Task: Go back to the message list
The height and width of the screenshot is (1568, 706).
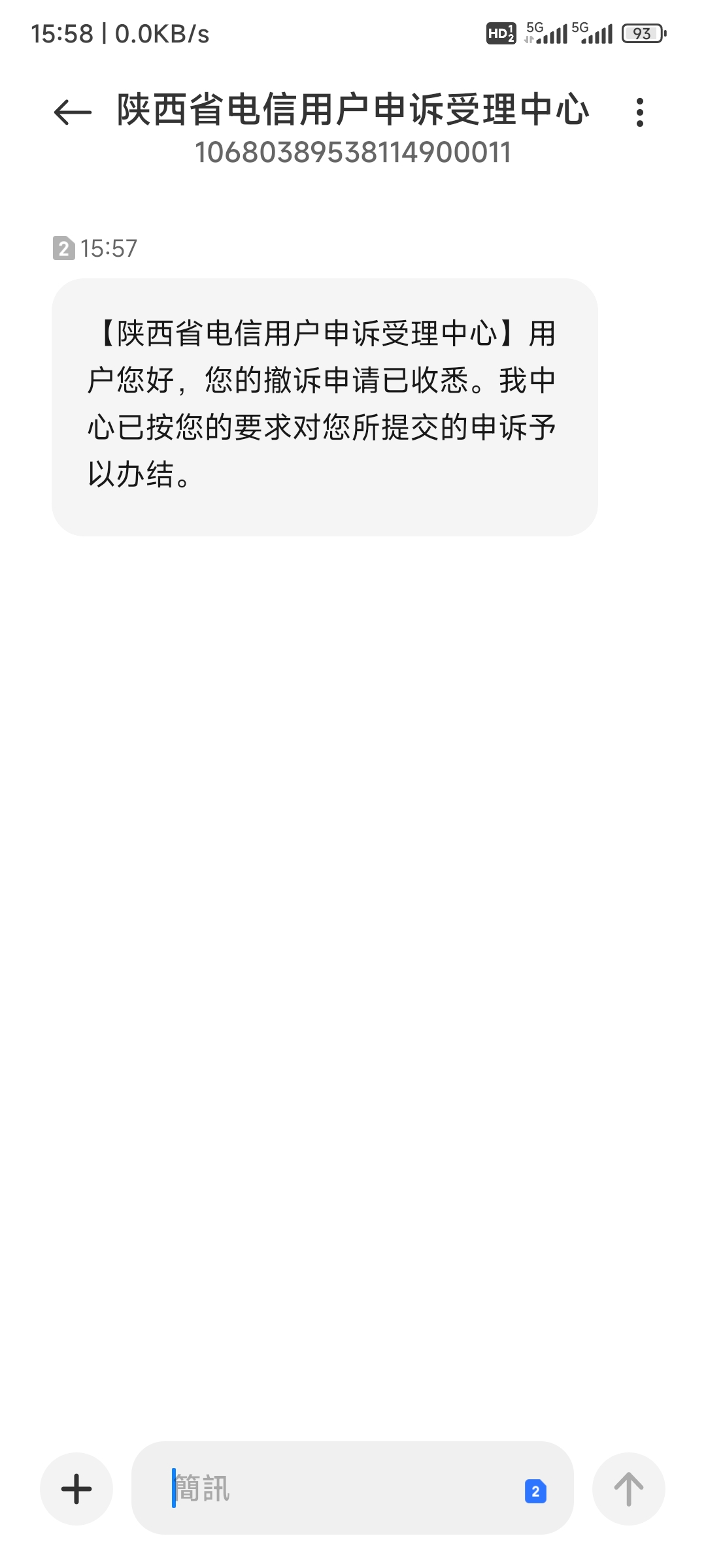Action: point(73,112)
